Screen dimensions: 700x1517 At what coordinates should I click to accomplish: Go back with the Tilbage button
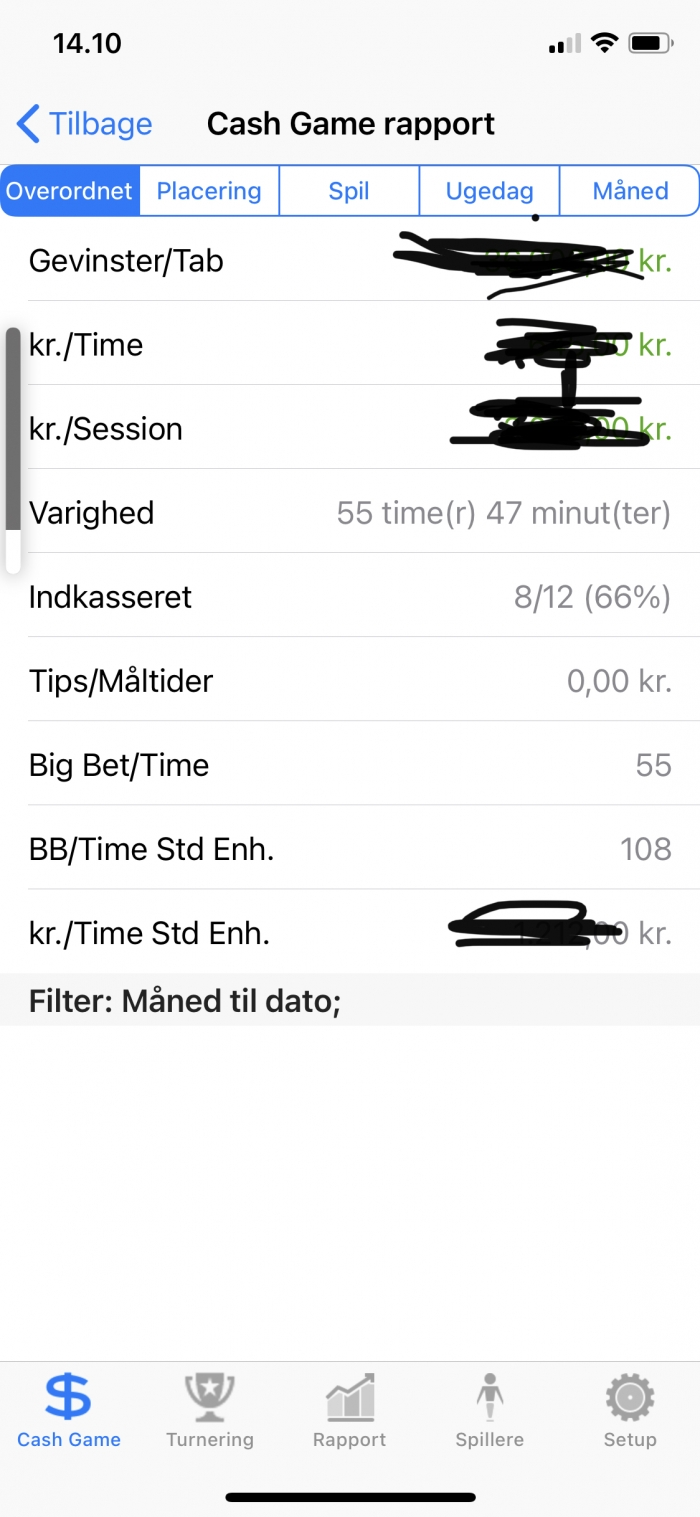pos(84,124)
